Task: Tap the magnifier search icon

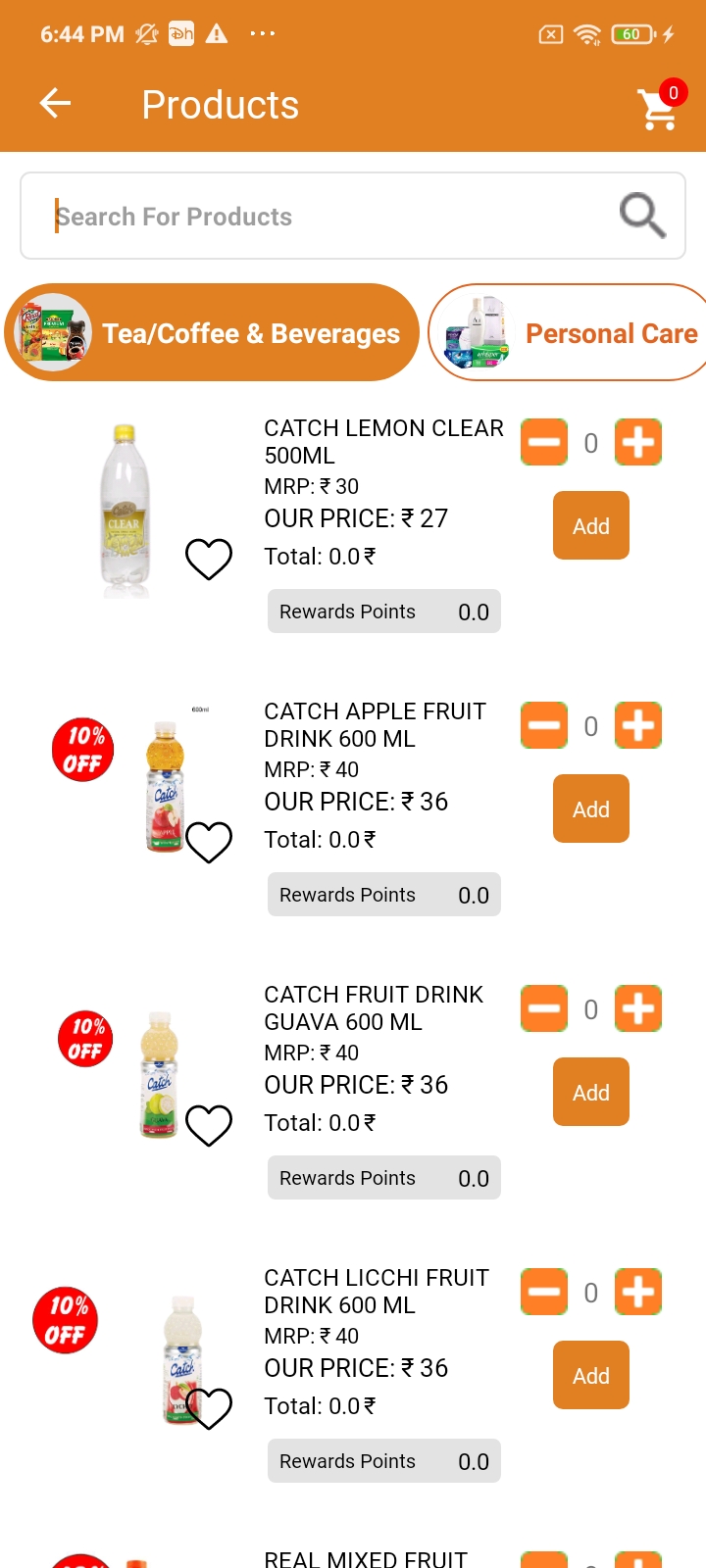Action: (x=642, y=216)
